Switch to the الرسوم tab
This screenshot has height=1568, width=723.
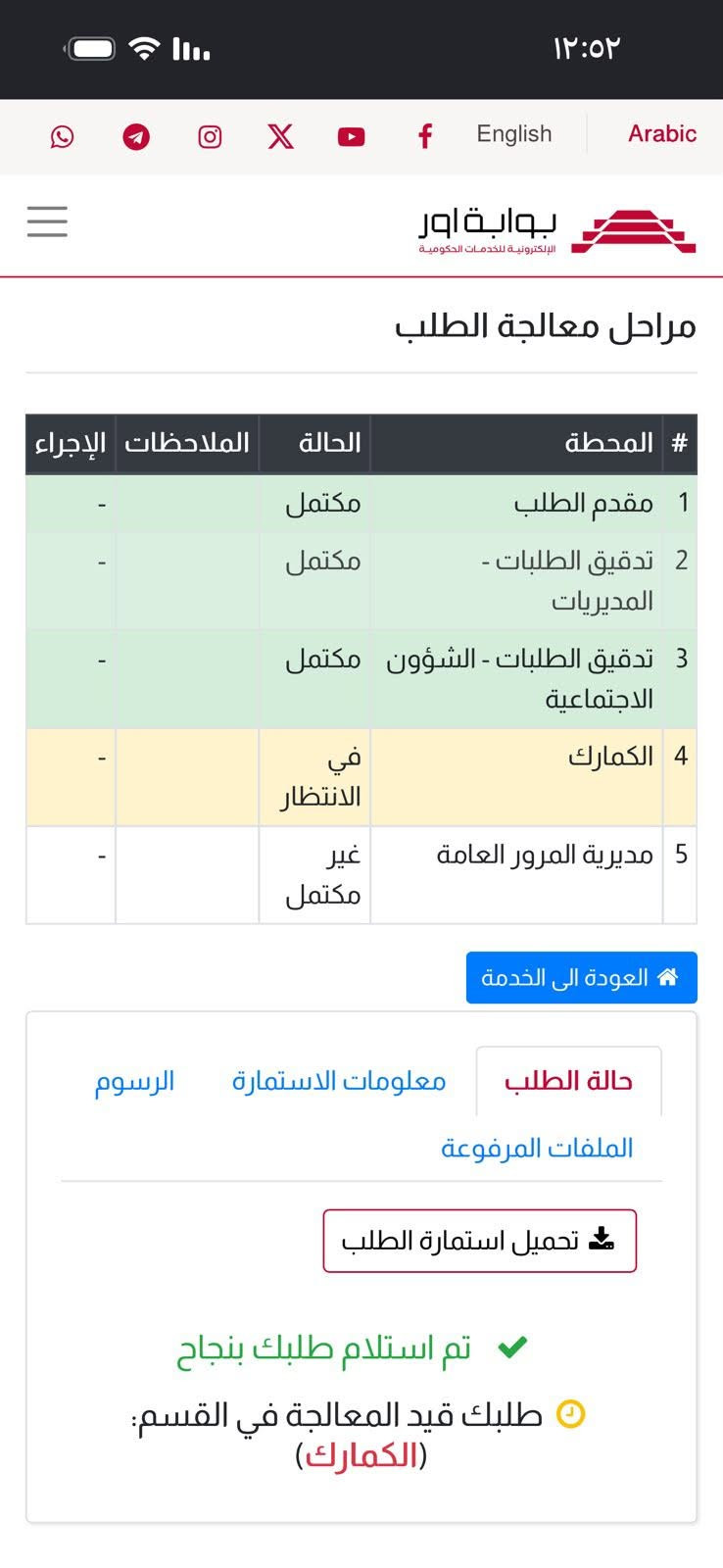point(135,1081)
